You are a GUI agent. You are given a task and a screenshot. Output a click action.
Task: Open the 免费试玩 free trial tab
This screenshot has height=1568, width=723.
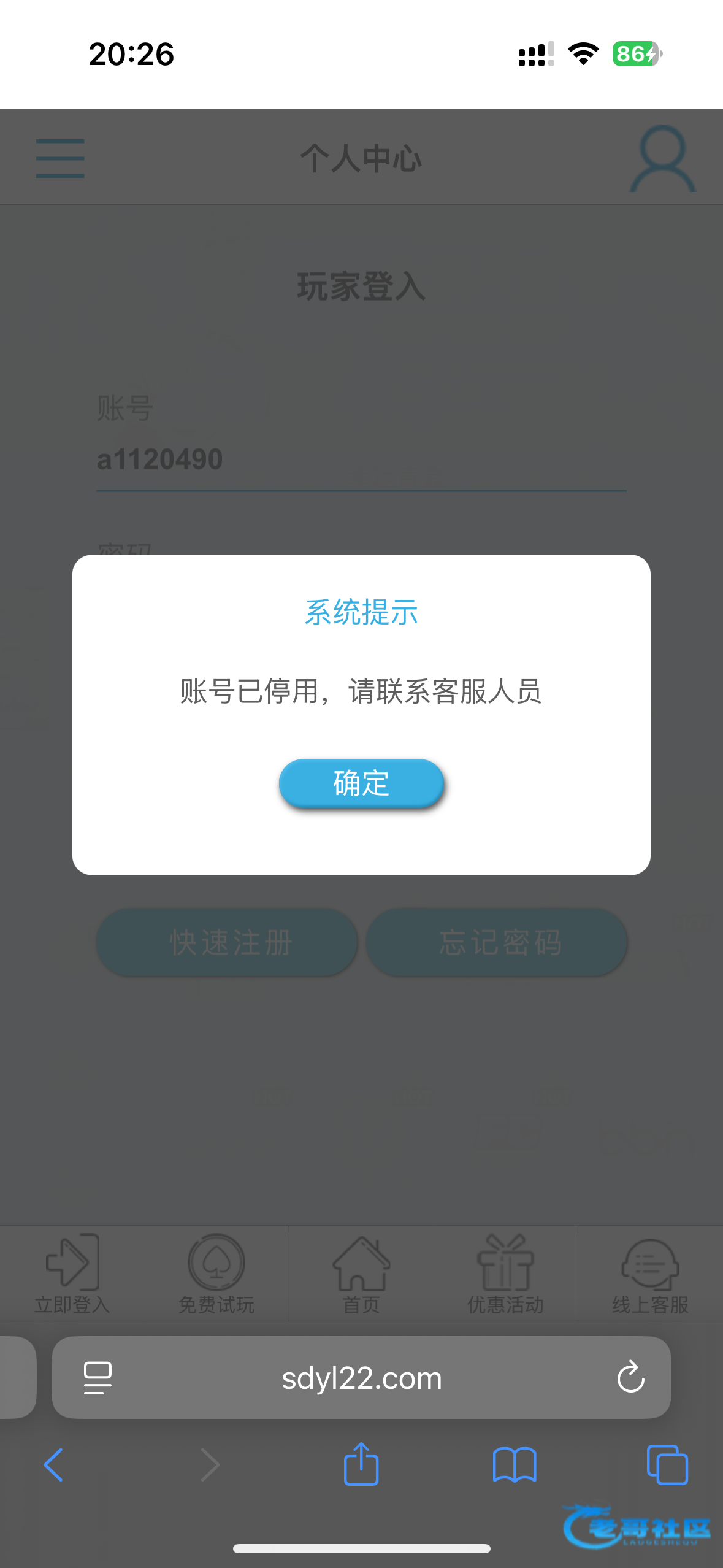(216, 1274)
